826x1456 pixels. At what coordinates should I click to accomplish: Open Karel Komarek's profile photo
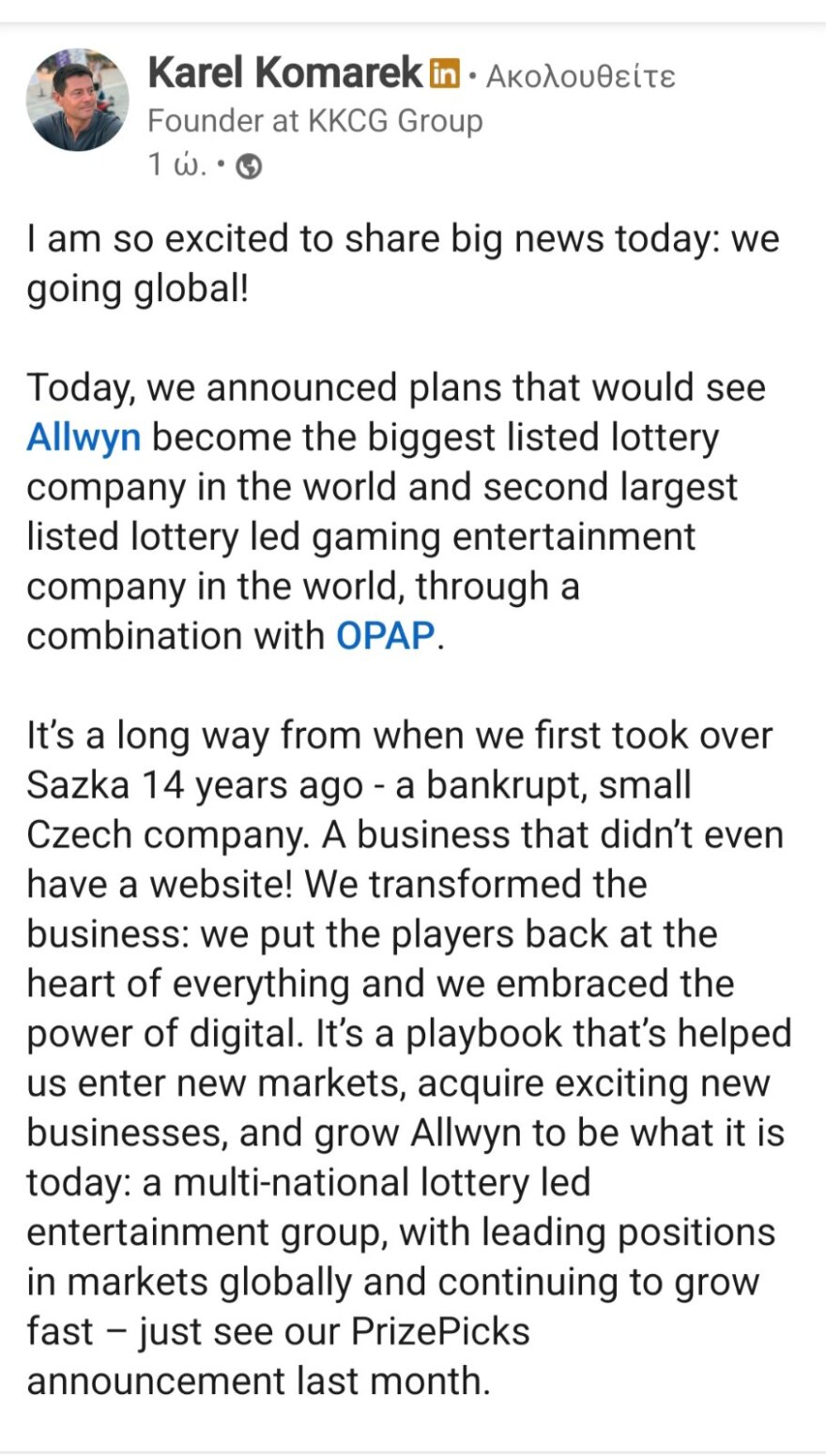(78, 100)
